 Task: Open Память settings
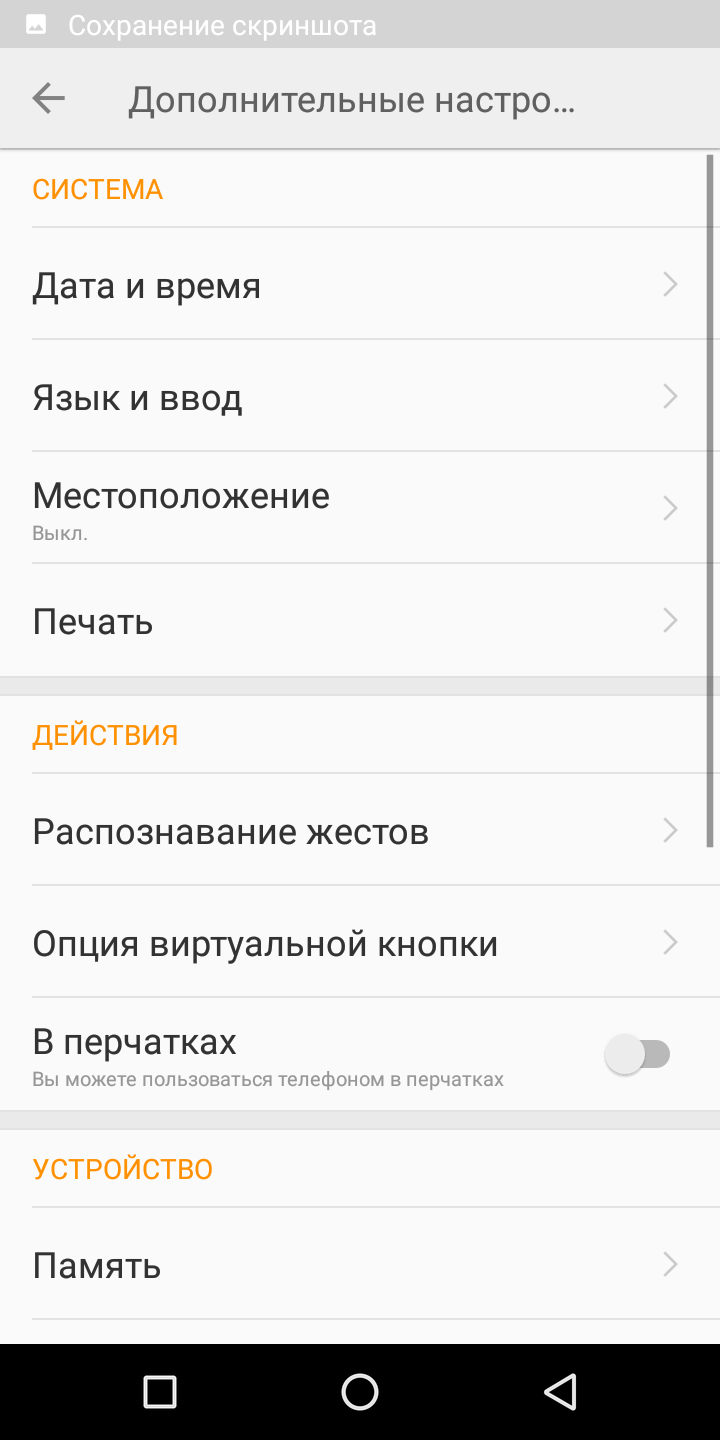point(360,1264)
